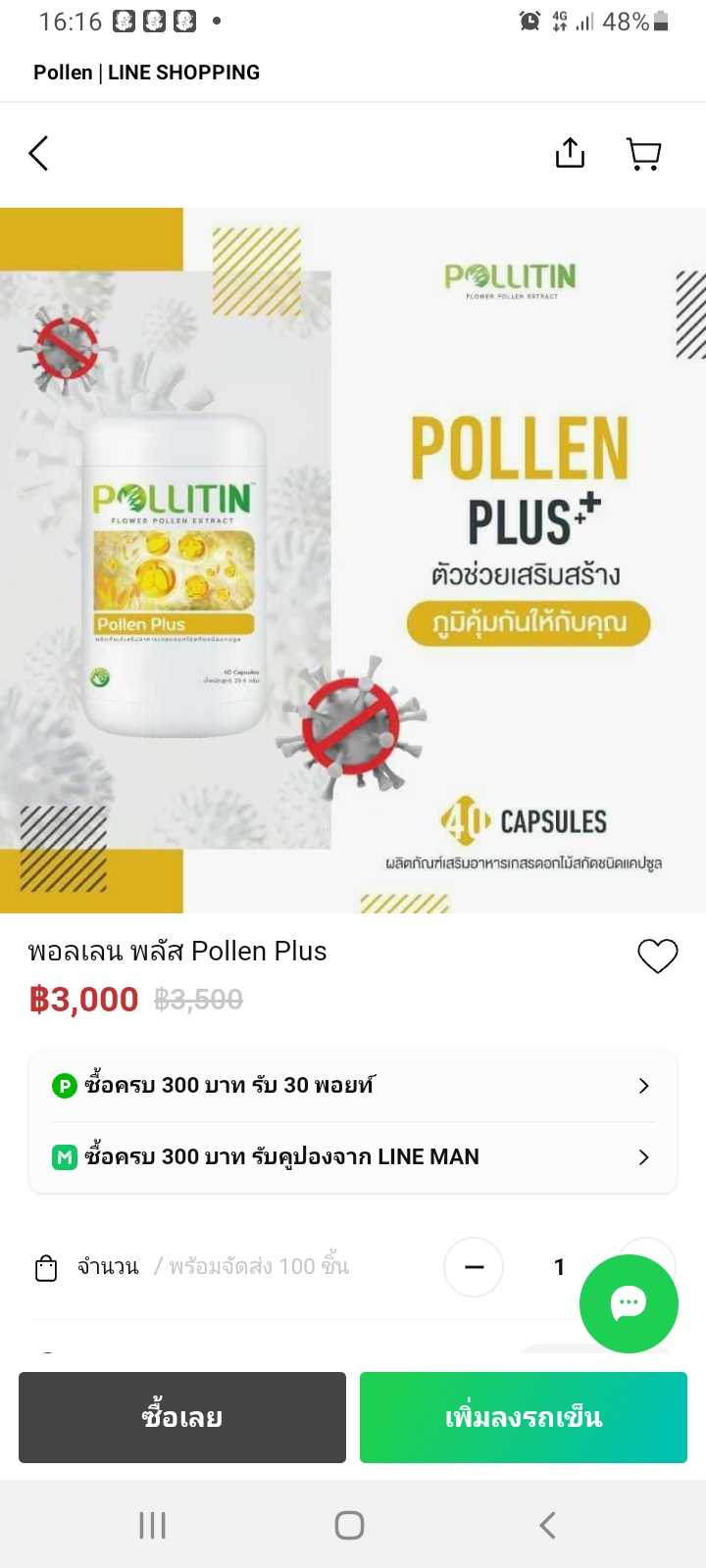Open the green chat bubble

pos(629,1303)
